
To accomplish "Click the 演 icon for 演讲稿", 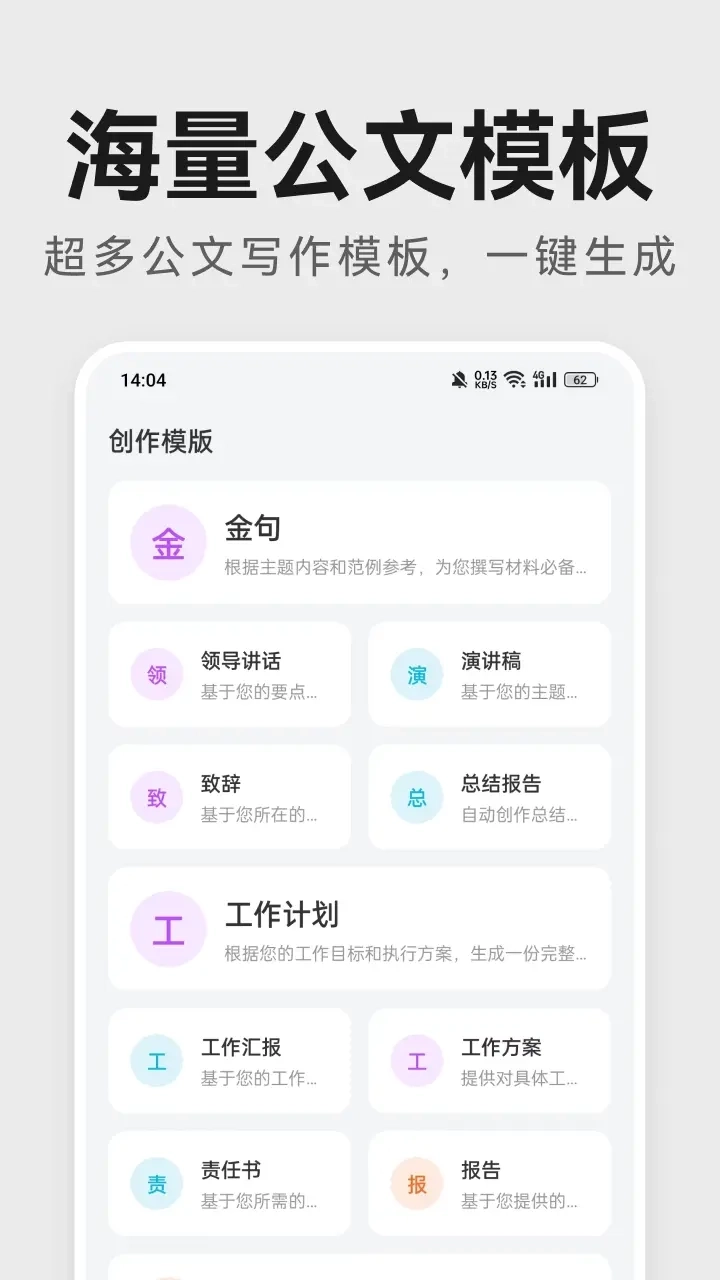I will coord(415,675).
